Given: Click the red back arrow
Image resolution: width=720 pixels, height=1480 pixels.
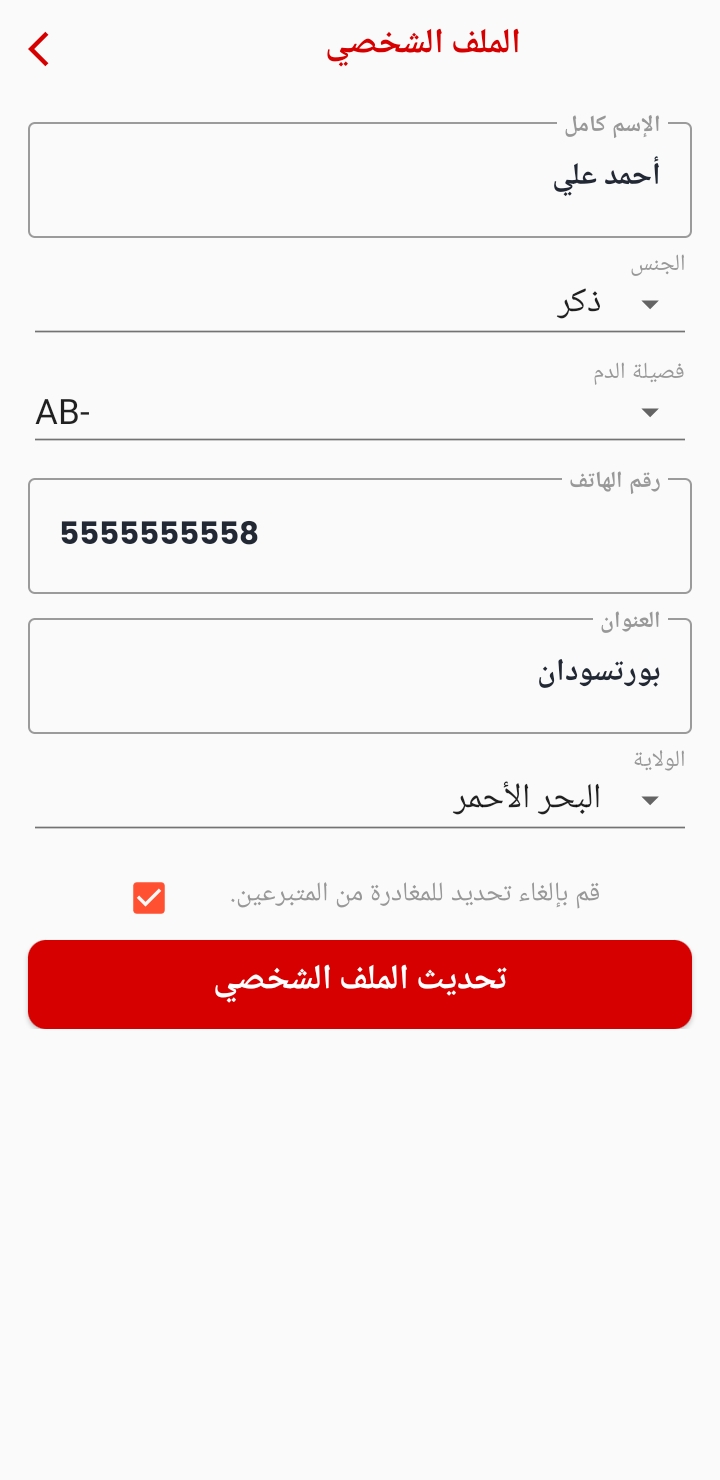Looking at the screenshot, I should [38, 48].
